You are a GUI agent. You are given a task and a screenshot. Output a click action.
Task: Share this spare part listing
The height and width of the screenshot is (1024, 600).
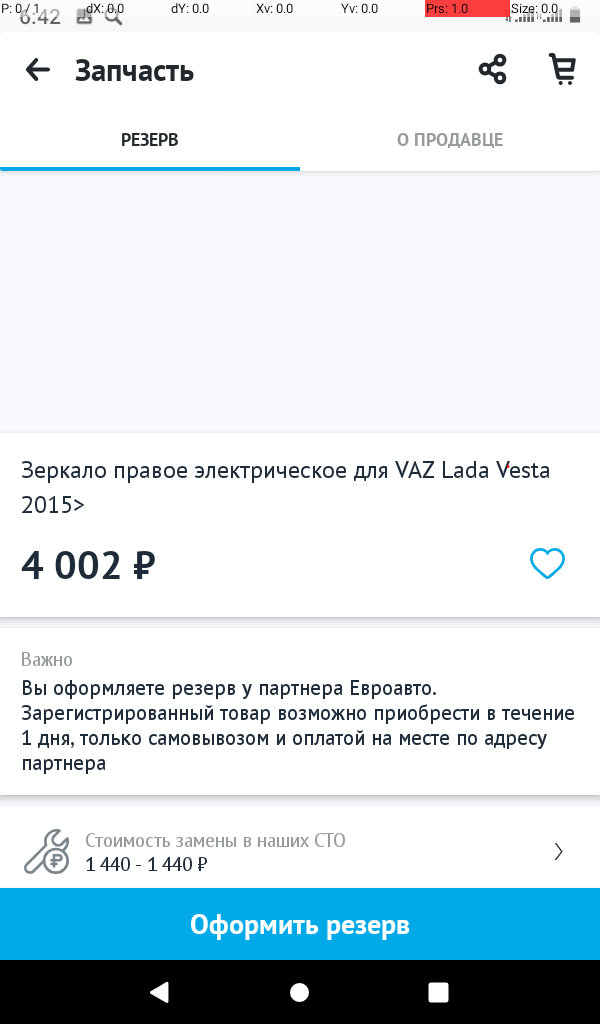(492, 70)
